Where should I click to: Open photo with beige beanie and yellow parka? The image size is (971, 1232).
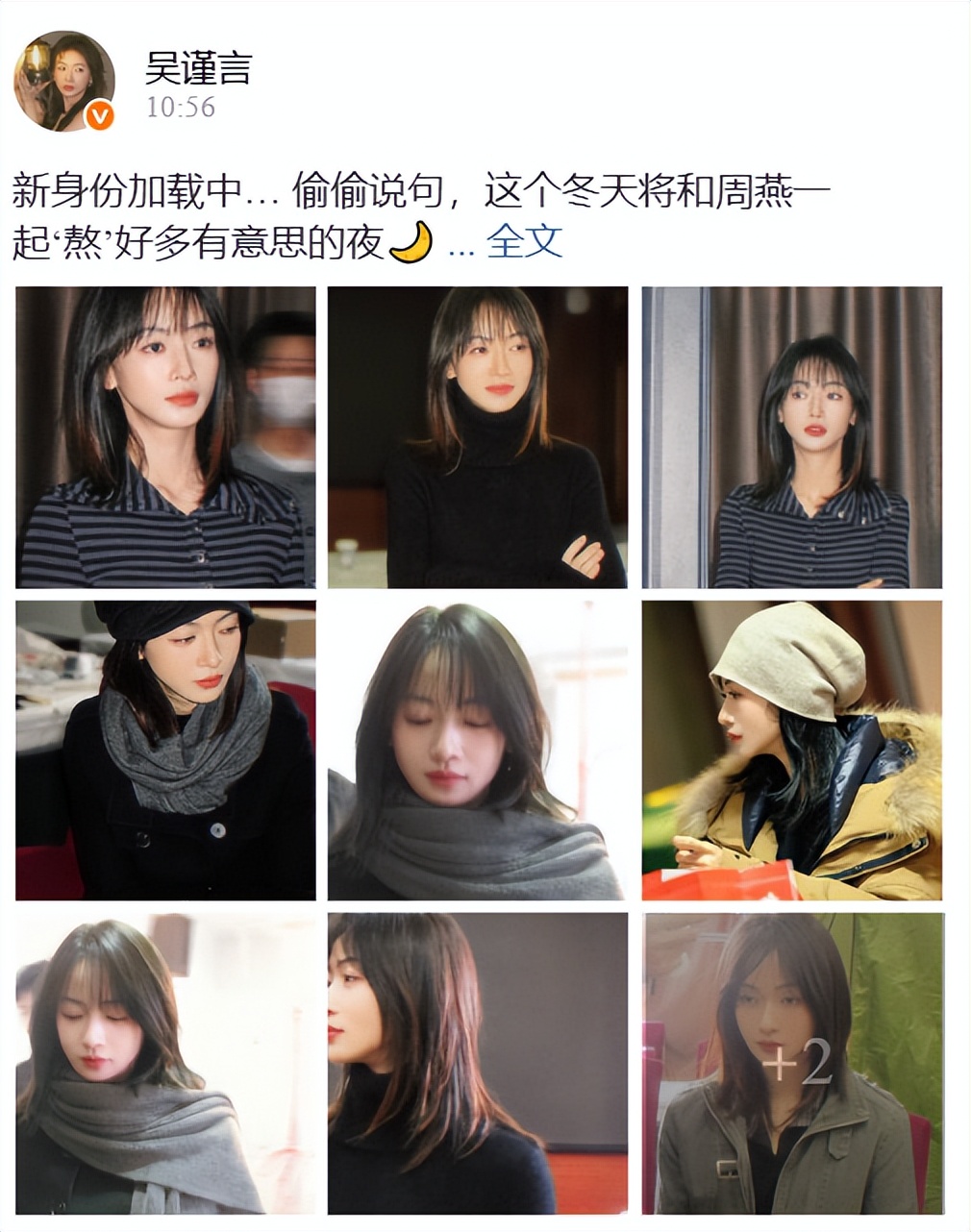click(791, 751)
